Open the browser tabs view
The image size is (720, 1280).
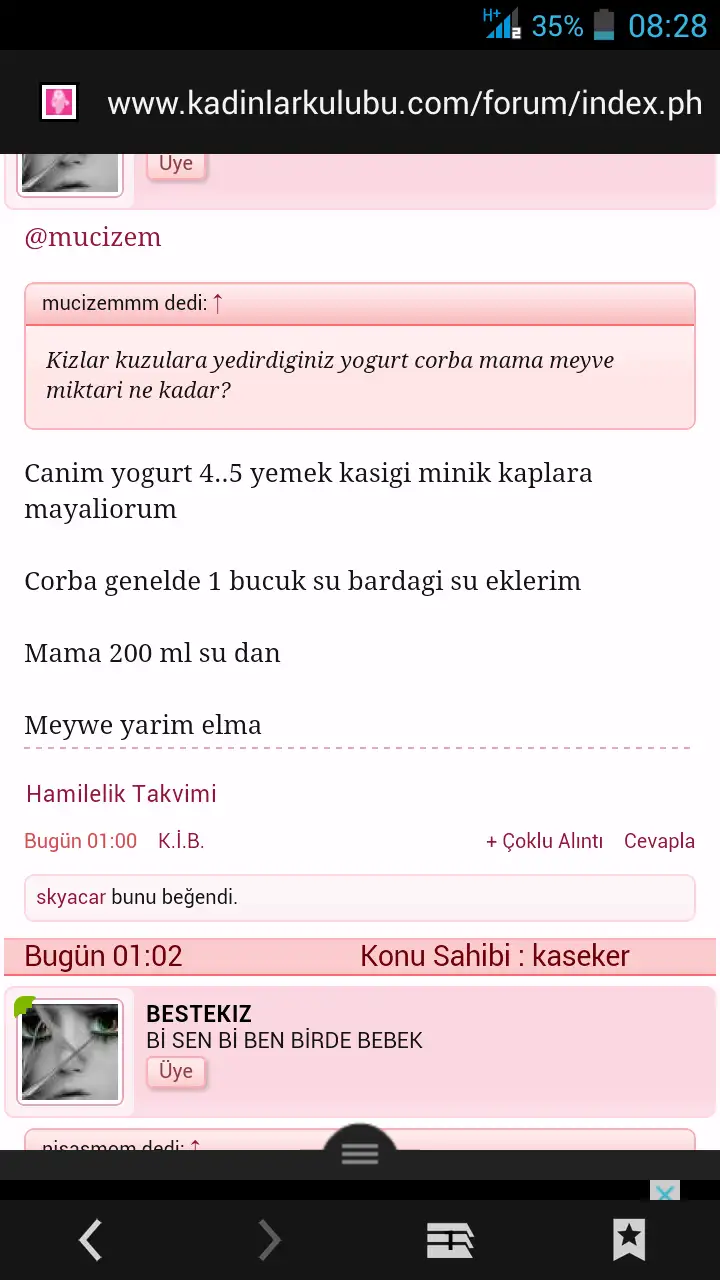click(449, 1241)
